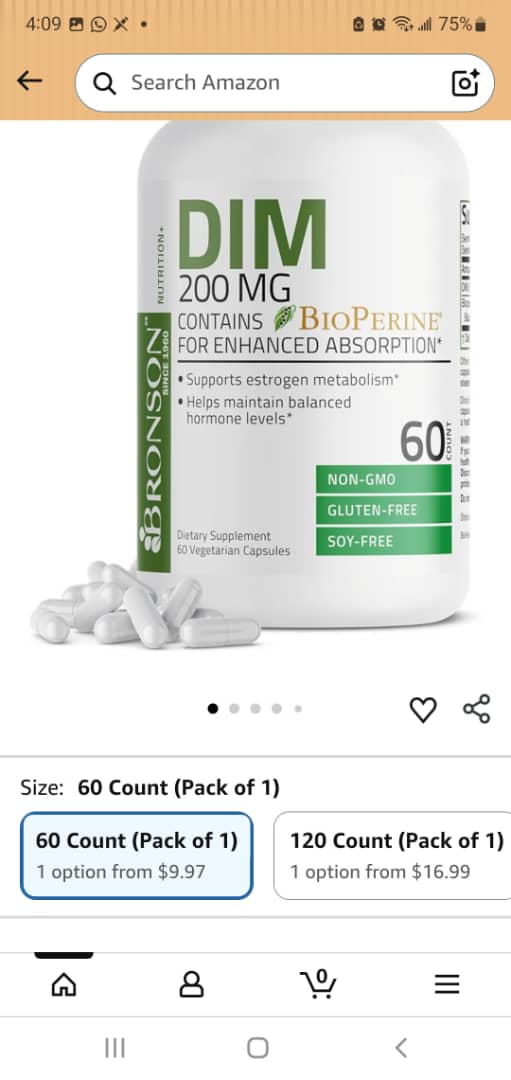The height and width of the screenshot is (1080, 511).
Task: Open the hamburger menu tab
Action: 447,985
